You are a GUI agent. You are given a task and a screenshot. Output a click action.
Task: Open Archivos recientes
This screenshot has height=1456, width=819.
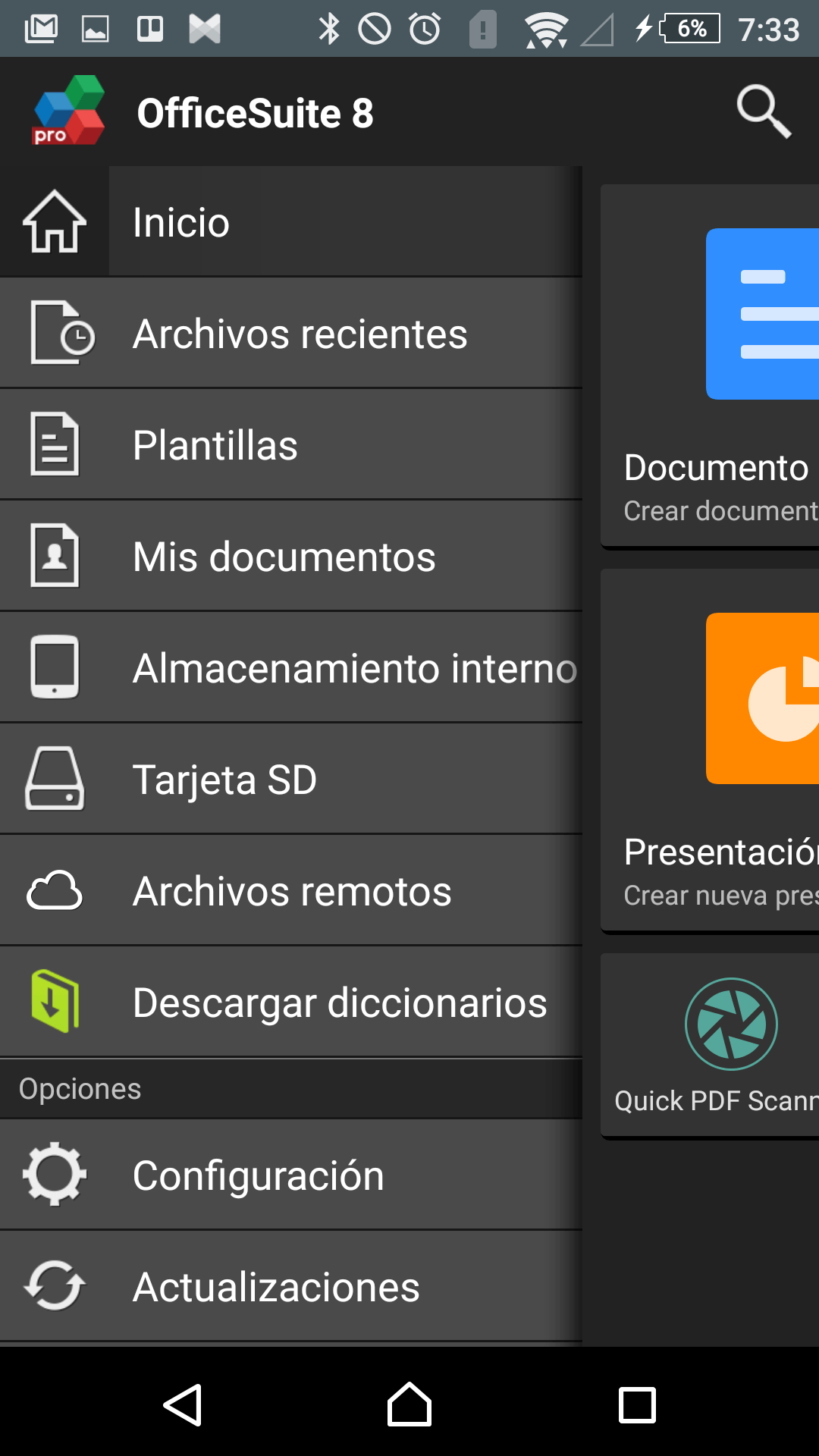pyautogui.click(x=291, y=334)
